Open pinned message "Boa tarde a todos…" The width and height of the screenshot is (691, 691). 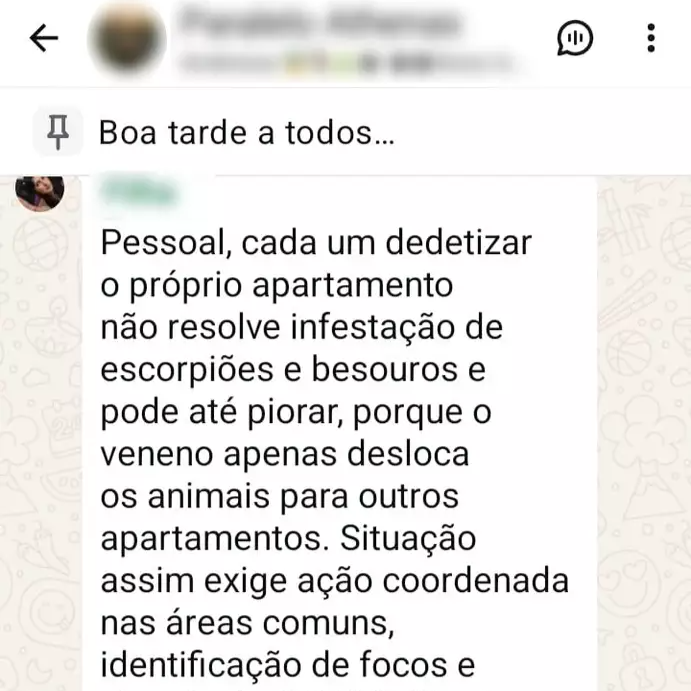click(x=246, y=132)
